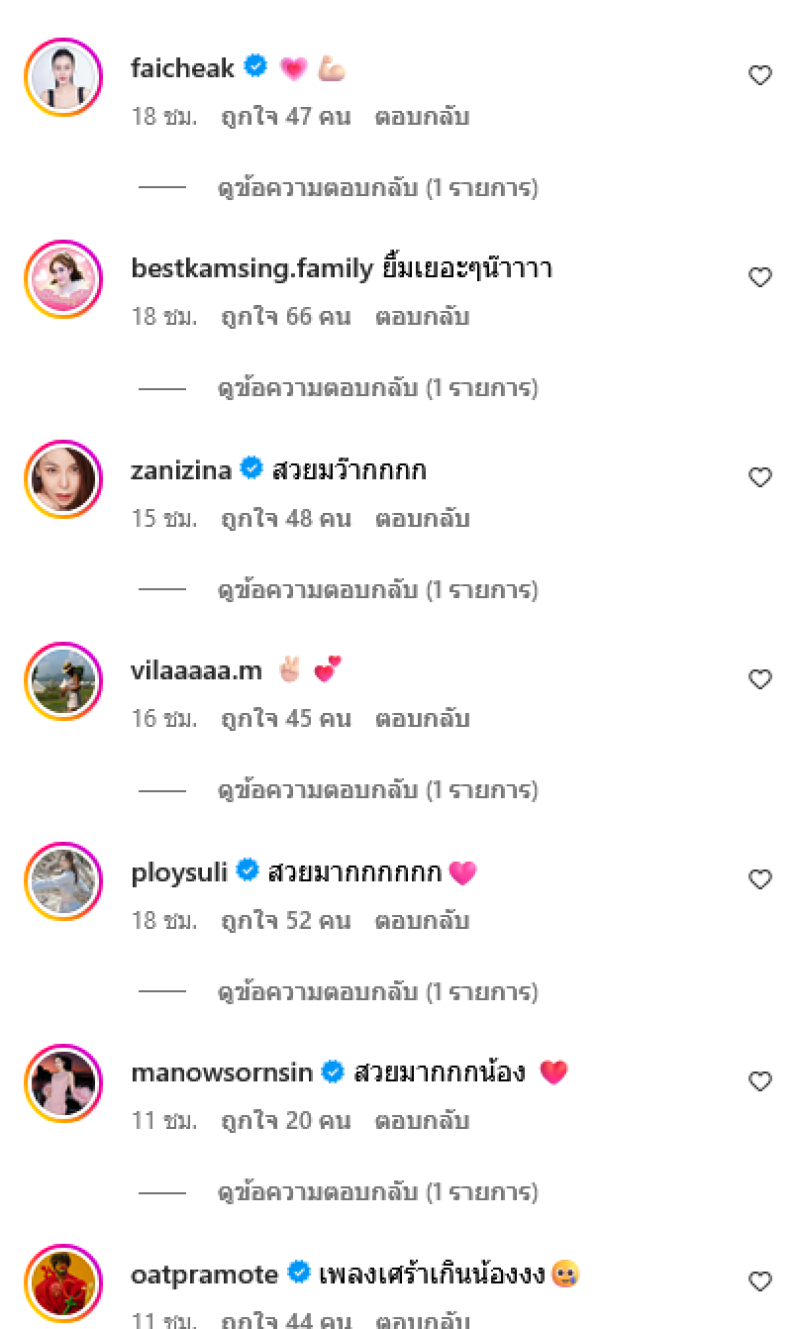Image resolution: width=800 pixels, height=1329 pixels.
Task: Open oatpramote's profile avatar
Action: (63, 1283)
